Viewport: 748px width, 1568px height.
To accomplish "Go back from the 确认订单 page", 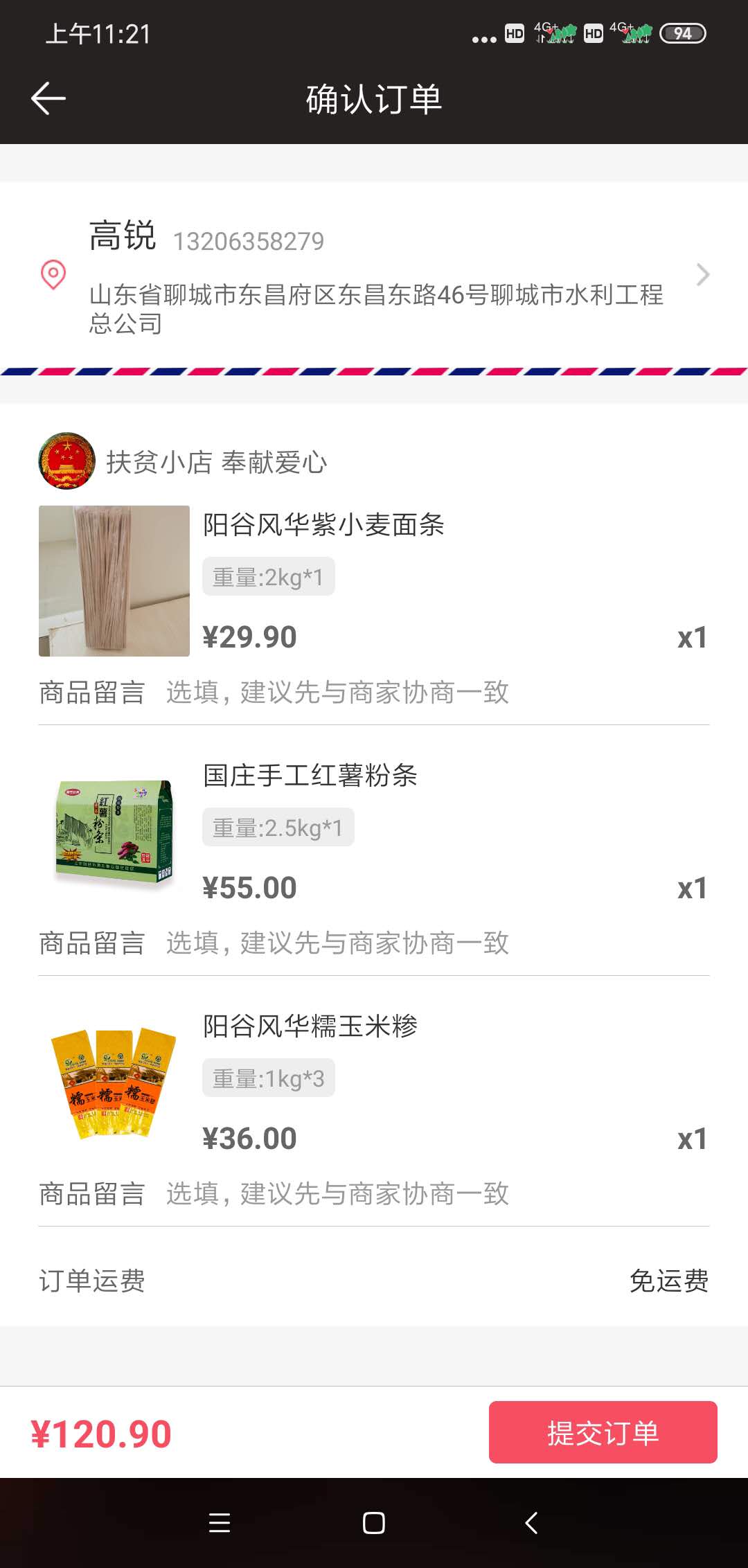I will pyautogui.click(x=48, y=98).
